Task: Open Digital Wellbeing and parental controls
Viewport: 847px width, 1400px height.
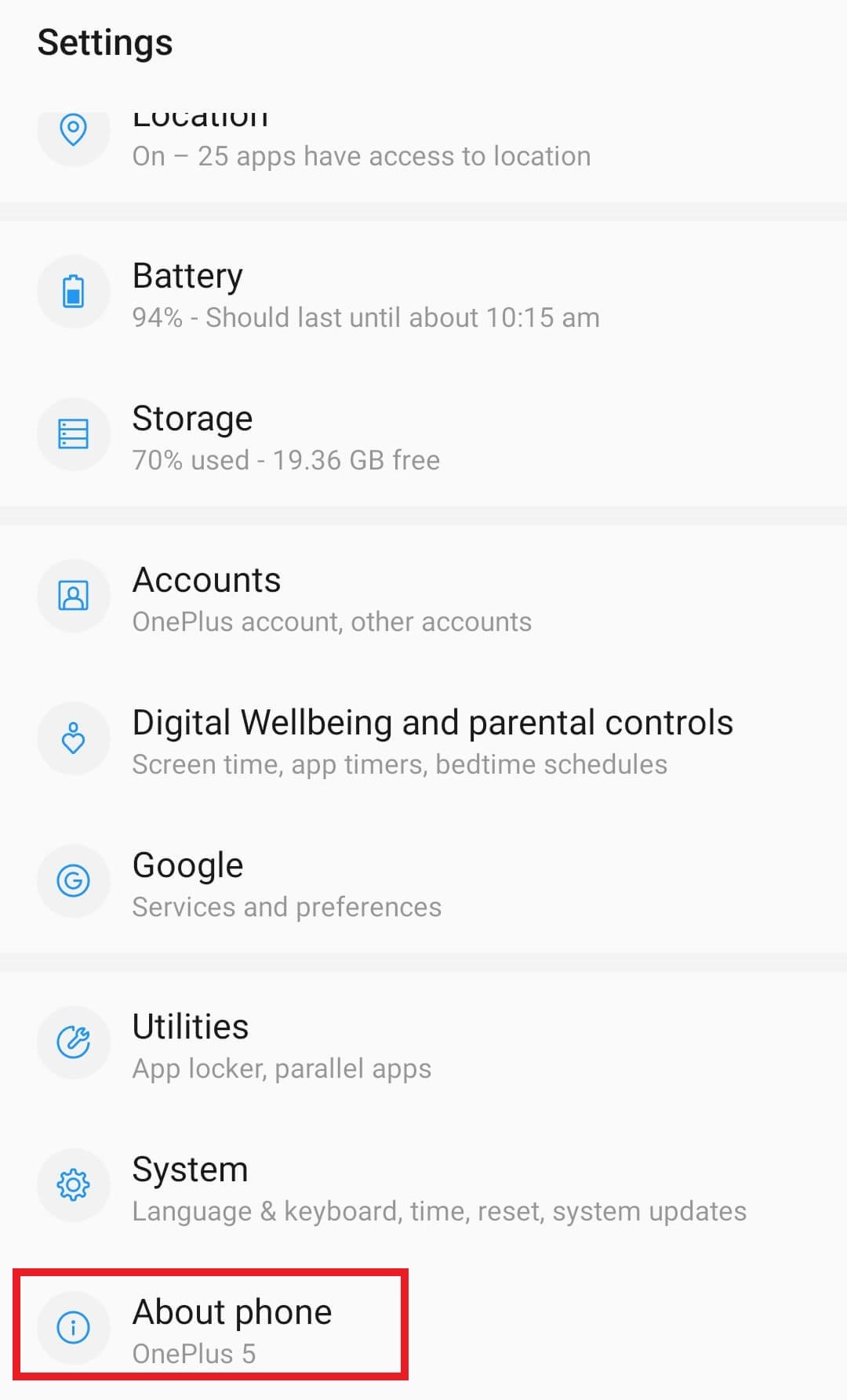Action: coord(392,738)
